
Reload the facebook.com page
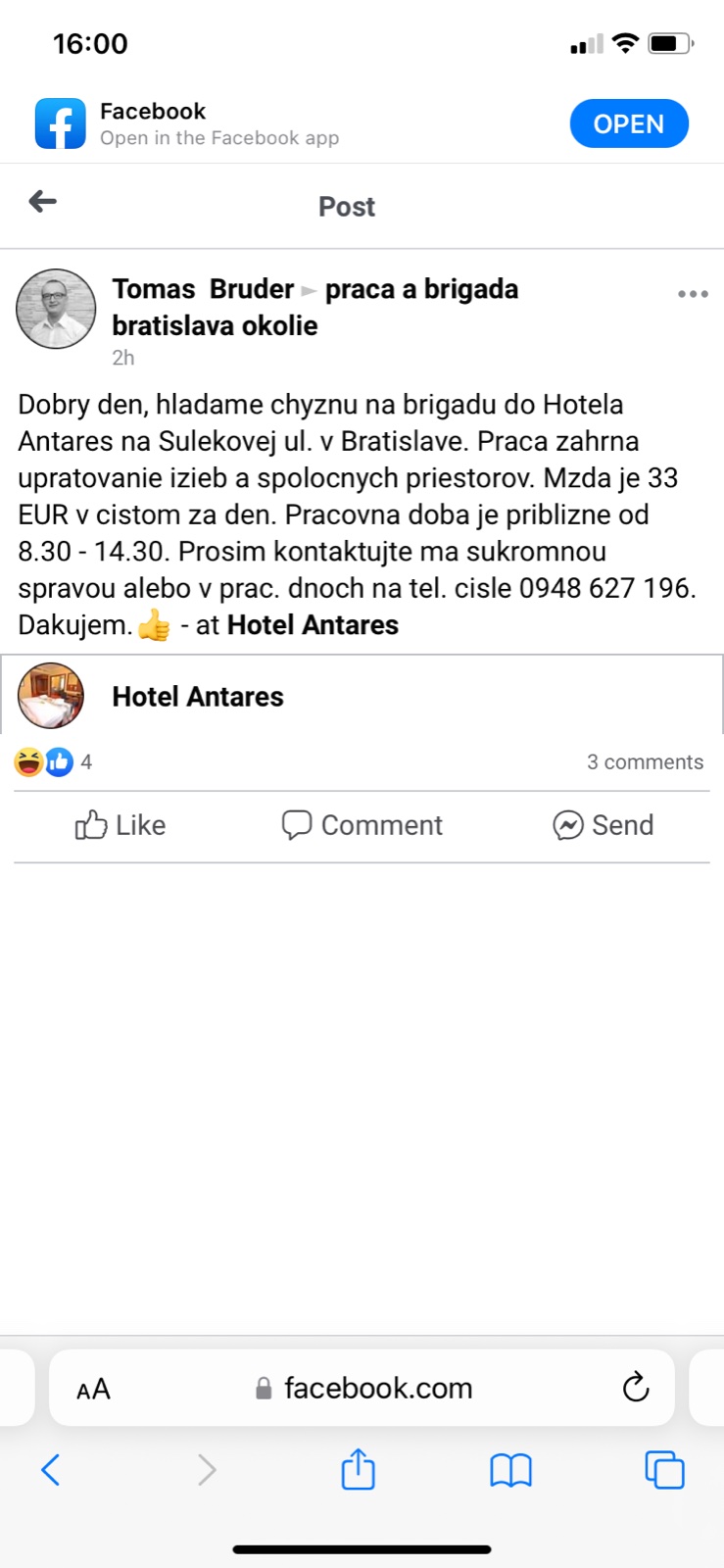[x=636, y=1388]
